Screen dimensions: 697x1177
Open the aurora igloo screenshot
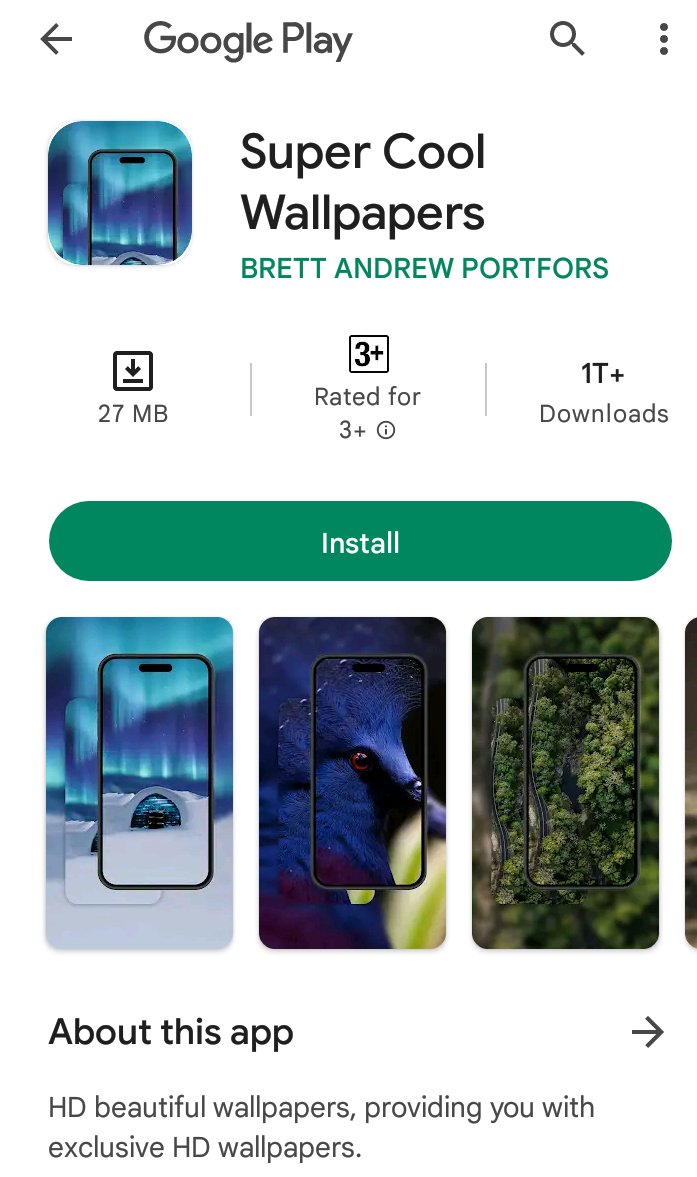click(139, 782)
